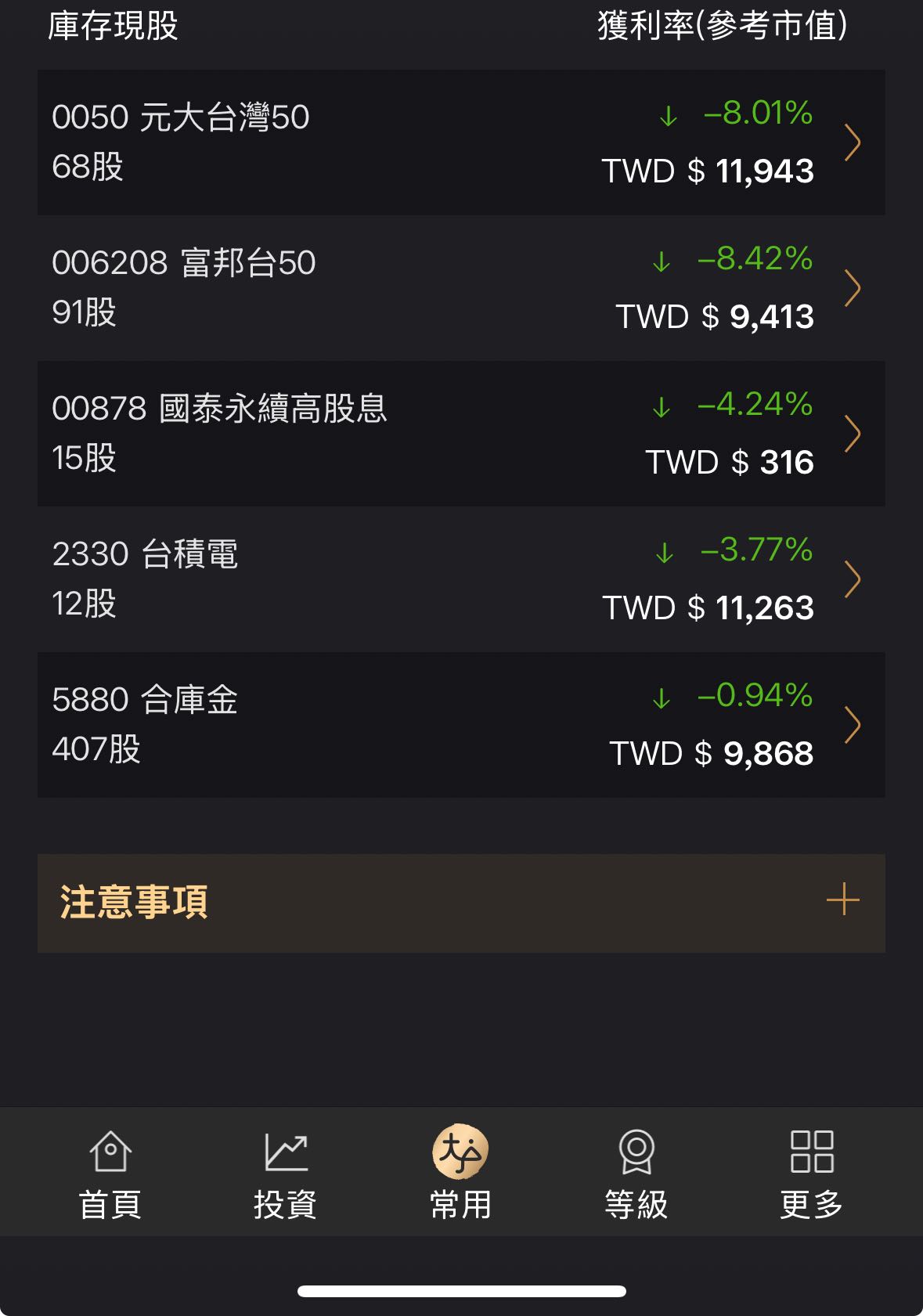This screenshot has width=923, height=1316.
Task: Click the 獲利率(參考市值) column header
Action: (x=721, y=26)
